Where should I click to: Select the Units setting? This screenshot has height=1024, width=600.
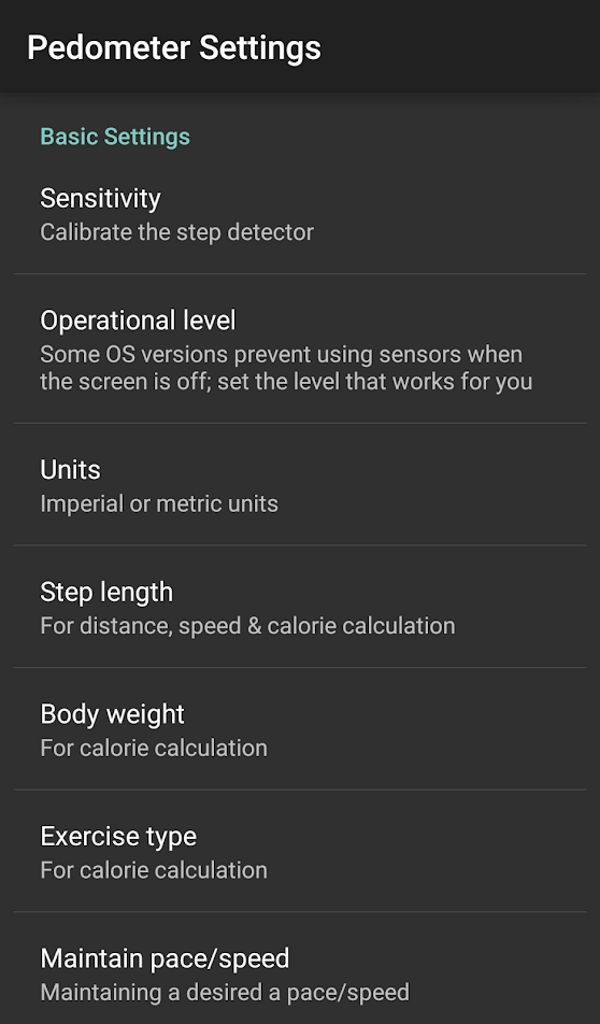[x=300, y=485]
